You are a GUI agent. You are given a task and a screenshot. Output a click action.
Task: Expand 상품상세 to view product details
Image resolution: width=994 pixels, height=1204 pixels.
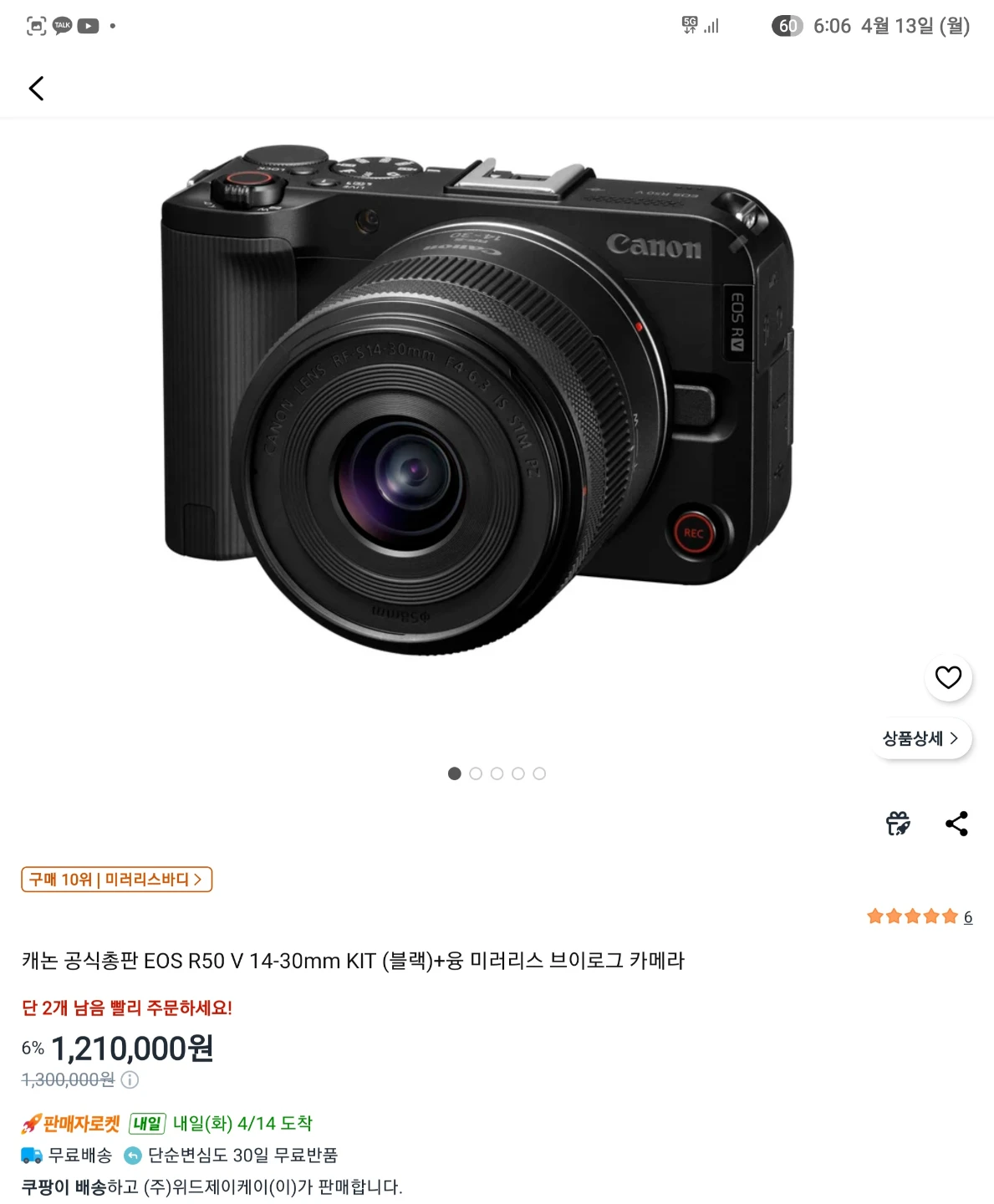pos(920,739)
